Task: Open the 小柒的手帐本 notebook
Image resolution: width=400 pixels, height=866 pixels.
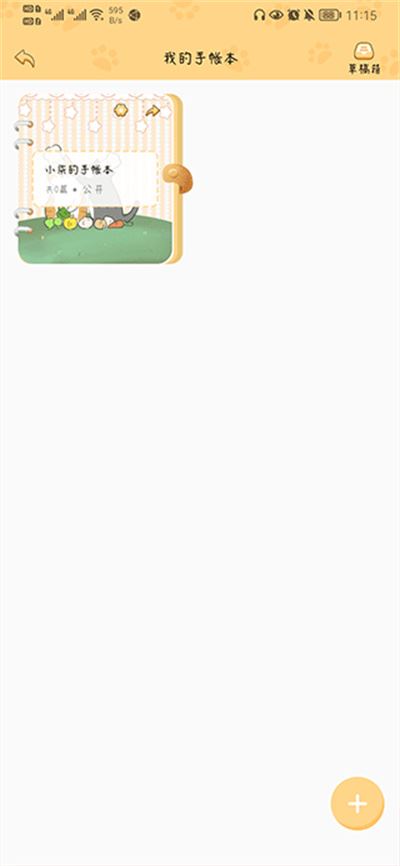Action: [x=98, y=179]
